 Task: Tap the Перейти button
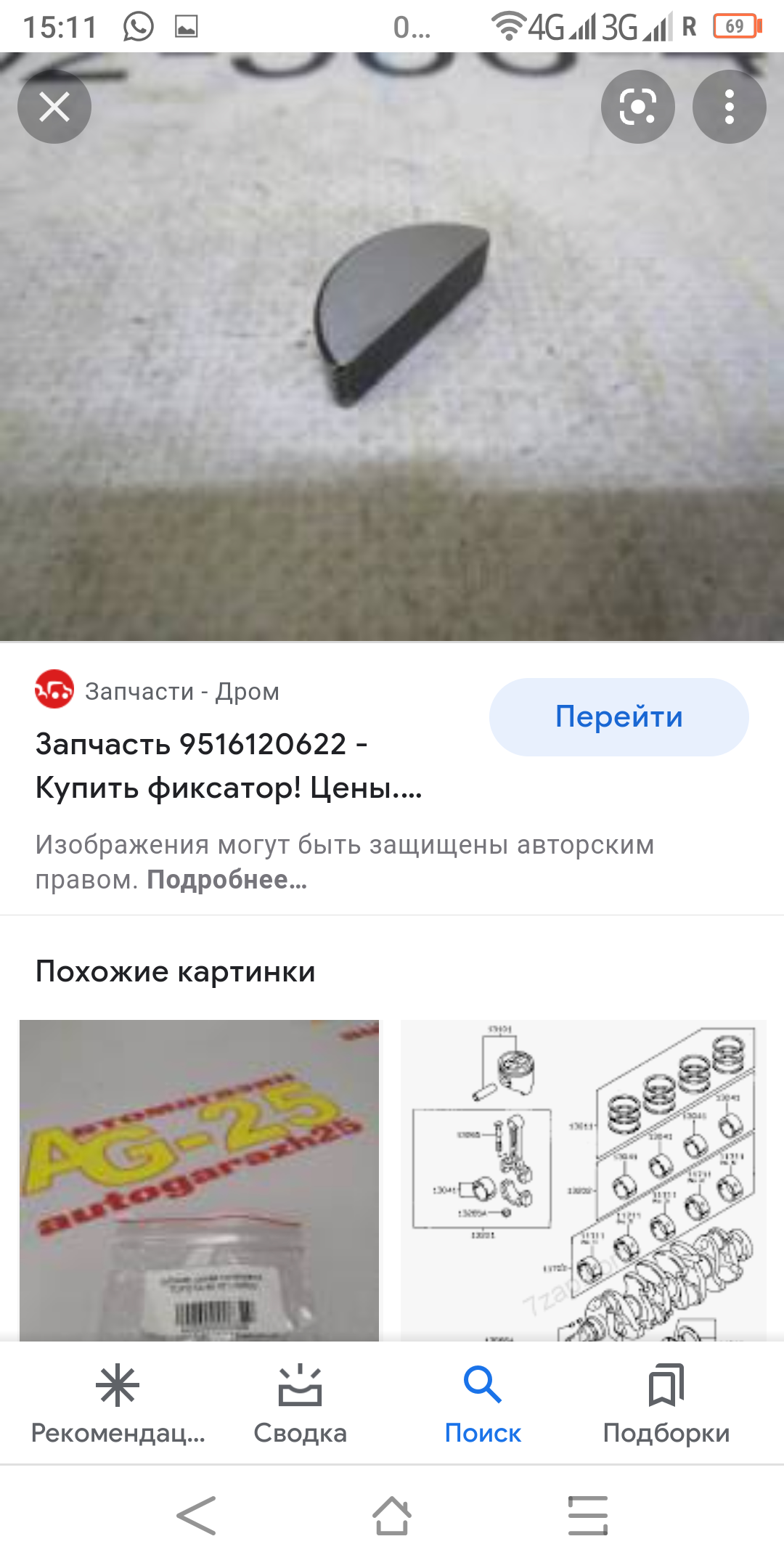click(619, 717)
